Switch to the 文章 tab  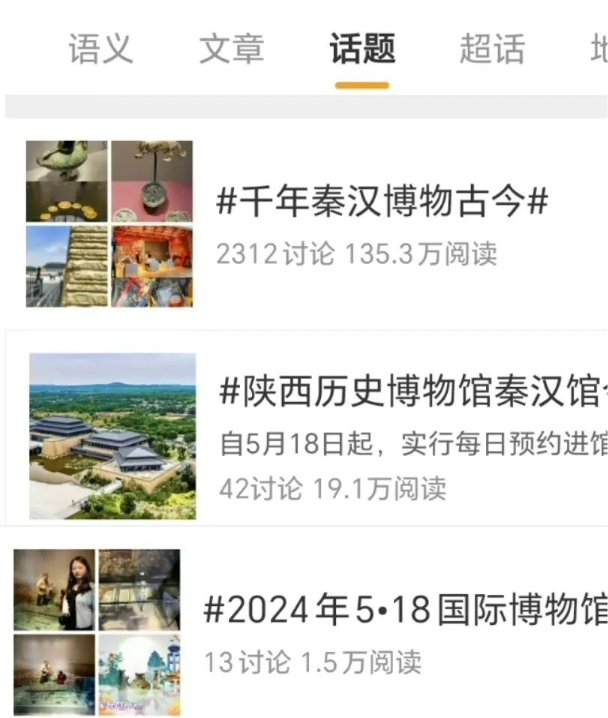click(231, 48)
